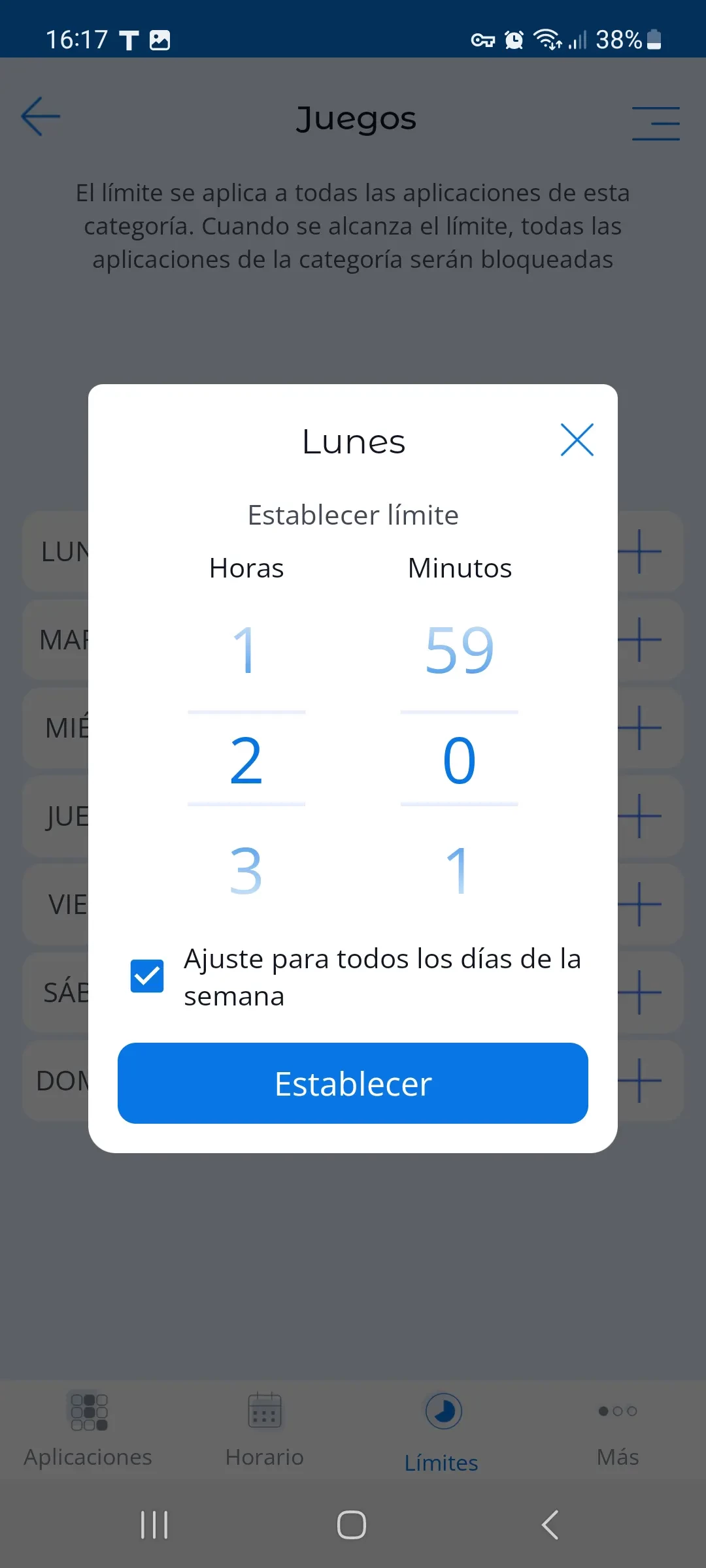The height and width of the screenshot is (1568, 706).
Task: Select 3 in the Horas picker
Action: (x=246, y=870)
